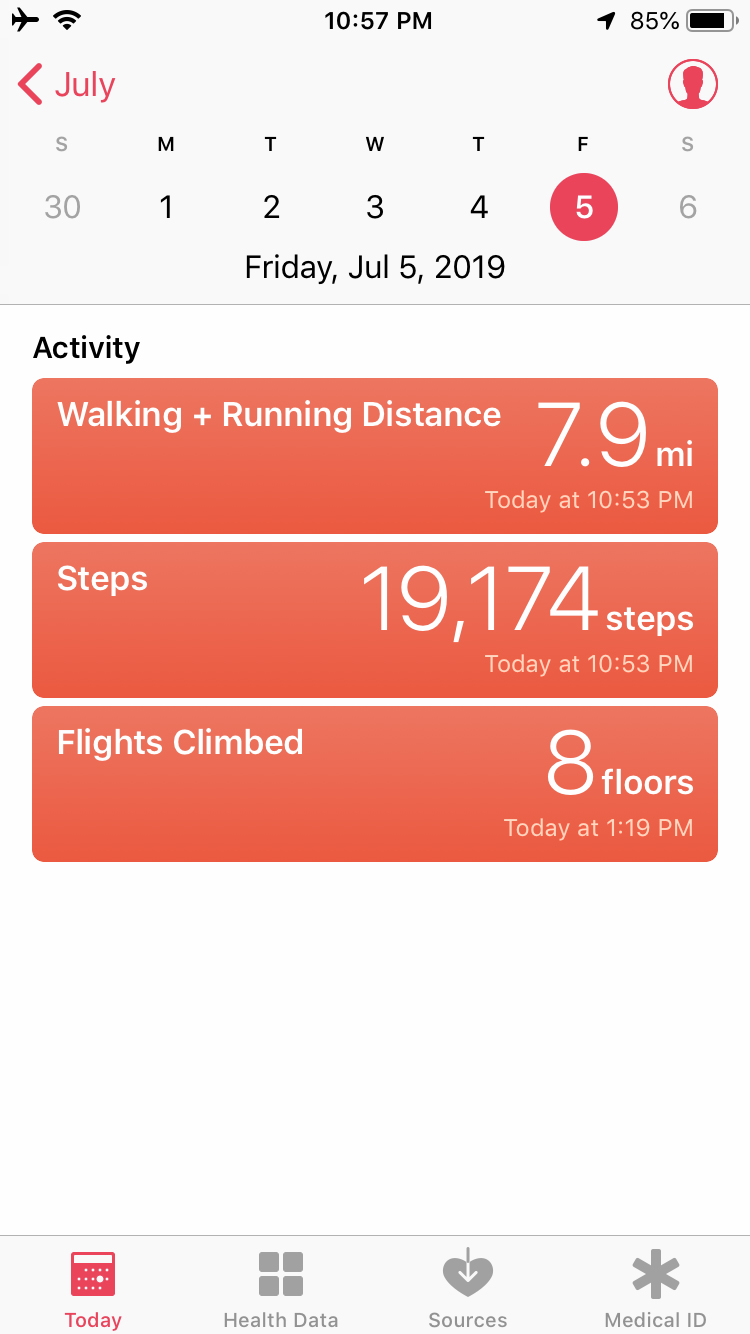Viewport: 750px width, 1334px height.
Task: Switch to the Sources tab
Action: click(x=468, y=1288)
